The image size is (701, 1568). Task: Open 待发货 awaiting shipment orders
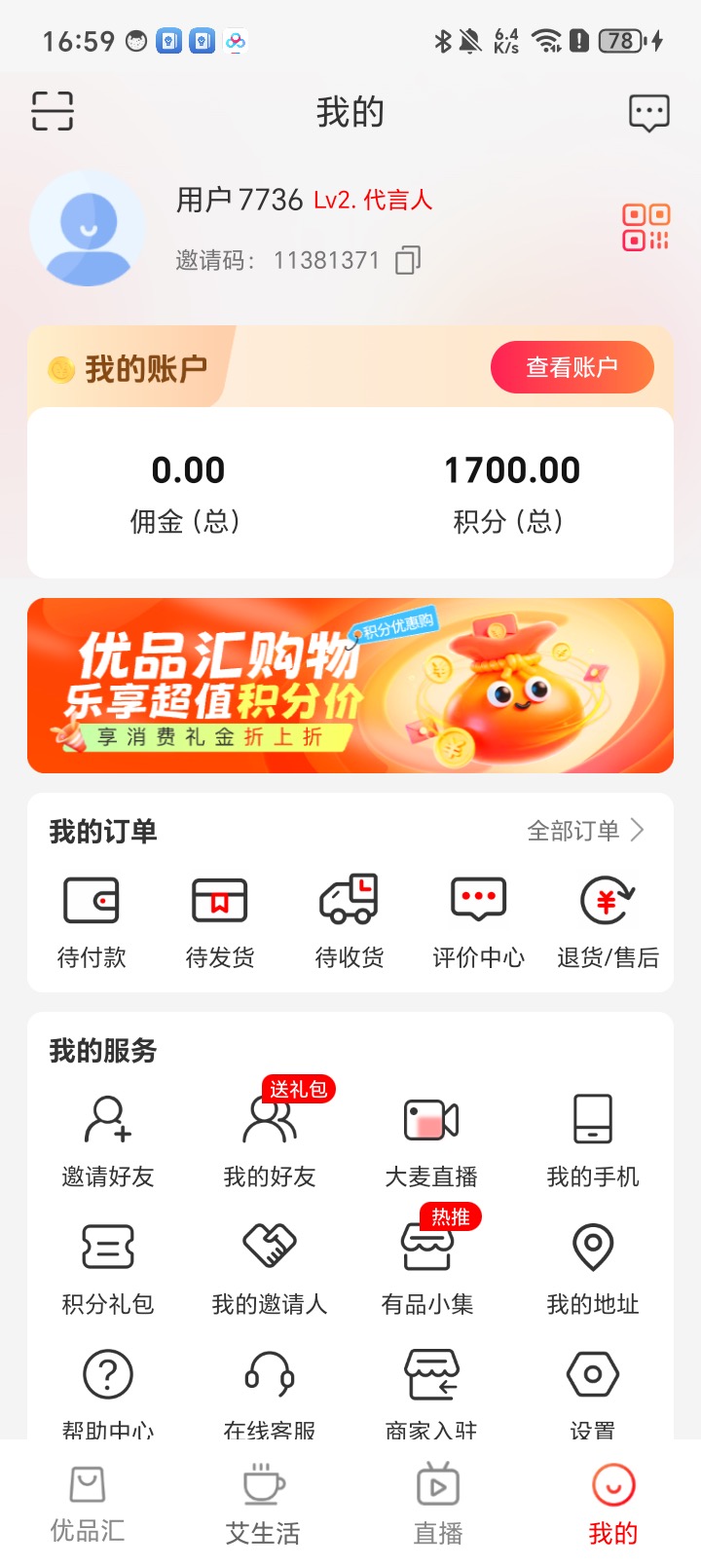tap(219, 915)
